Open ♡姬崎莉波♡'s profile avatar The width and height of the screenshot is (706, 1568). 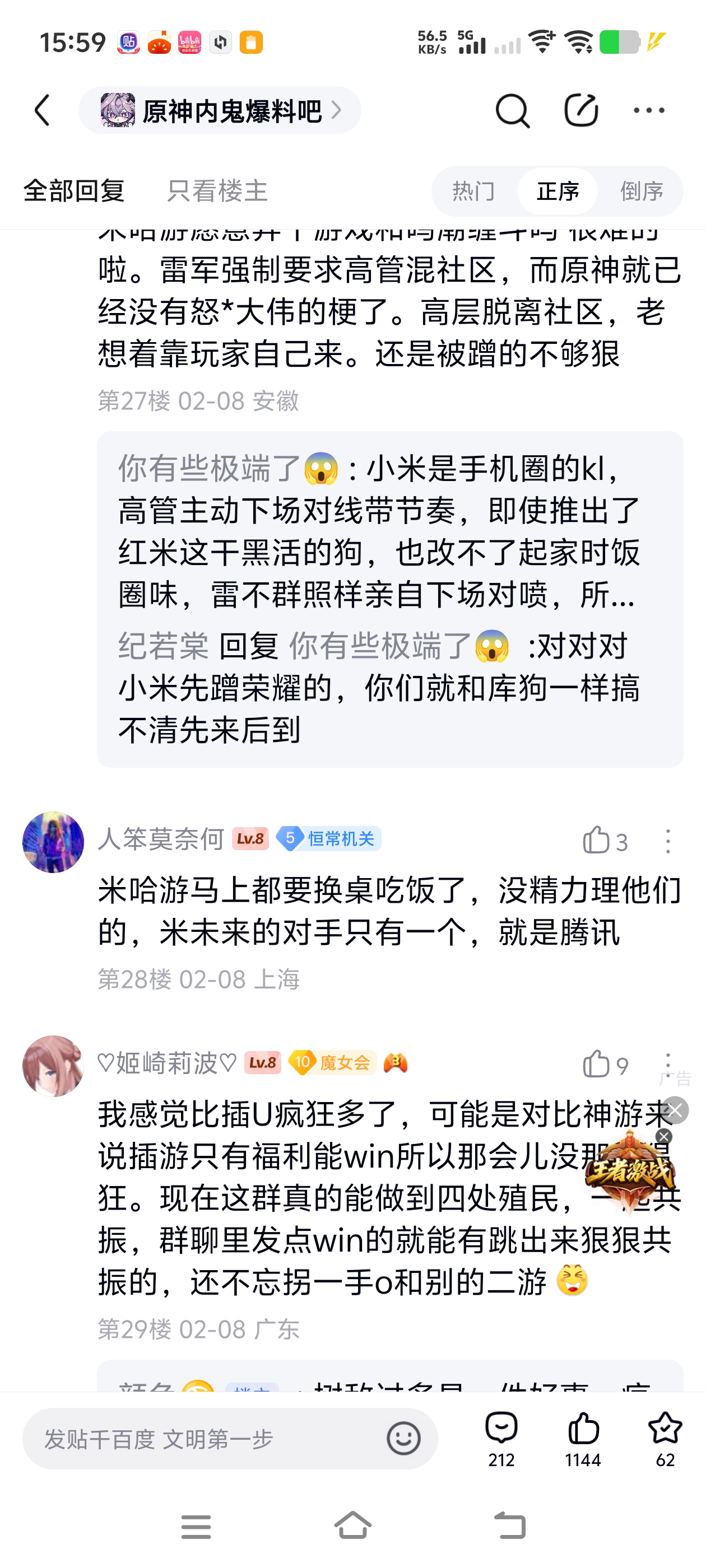(x=53, y=1066)
